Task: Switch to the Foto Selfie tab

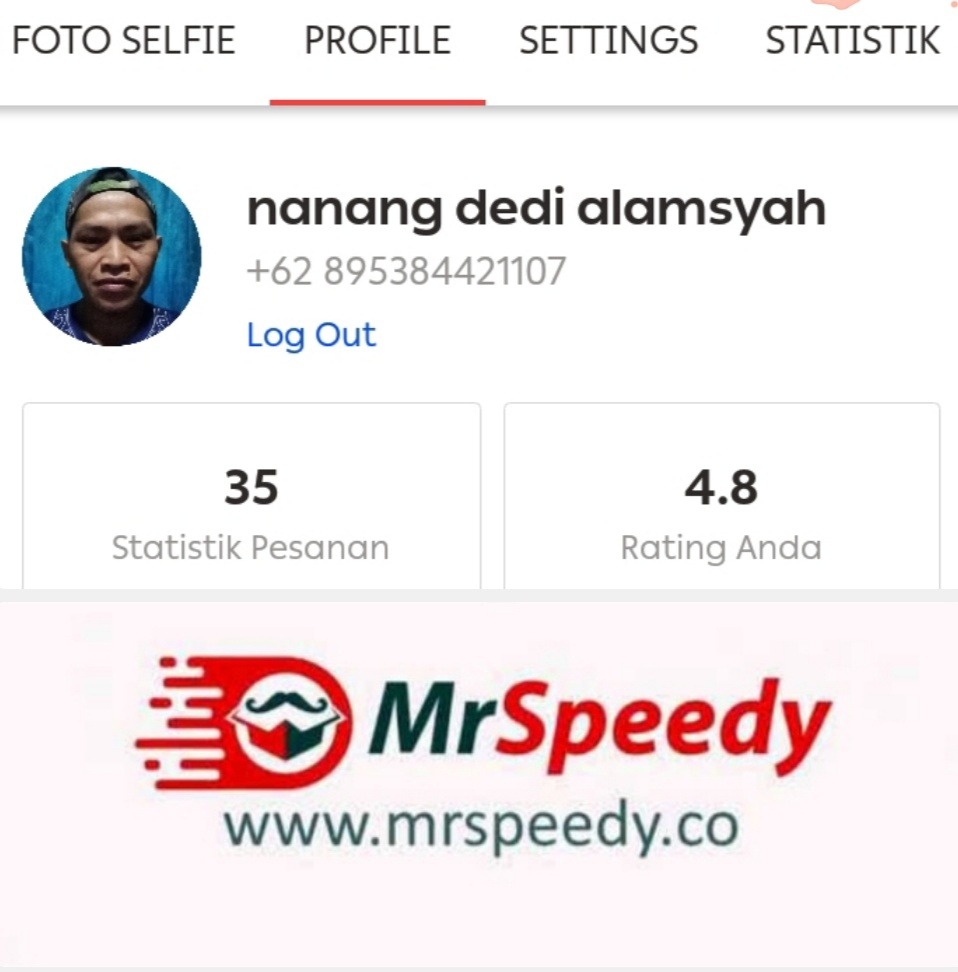Action: (x=123, y=41)
